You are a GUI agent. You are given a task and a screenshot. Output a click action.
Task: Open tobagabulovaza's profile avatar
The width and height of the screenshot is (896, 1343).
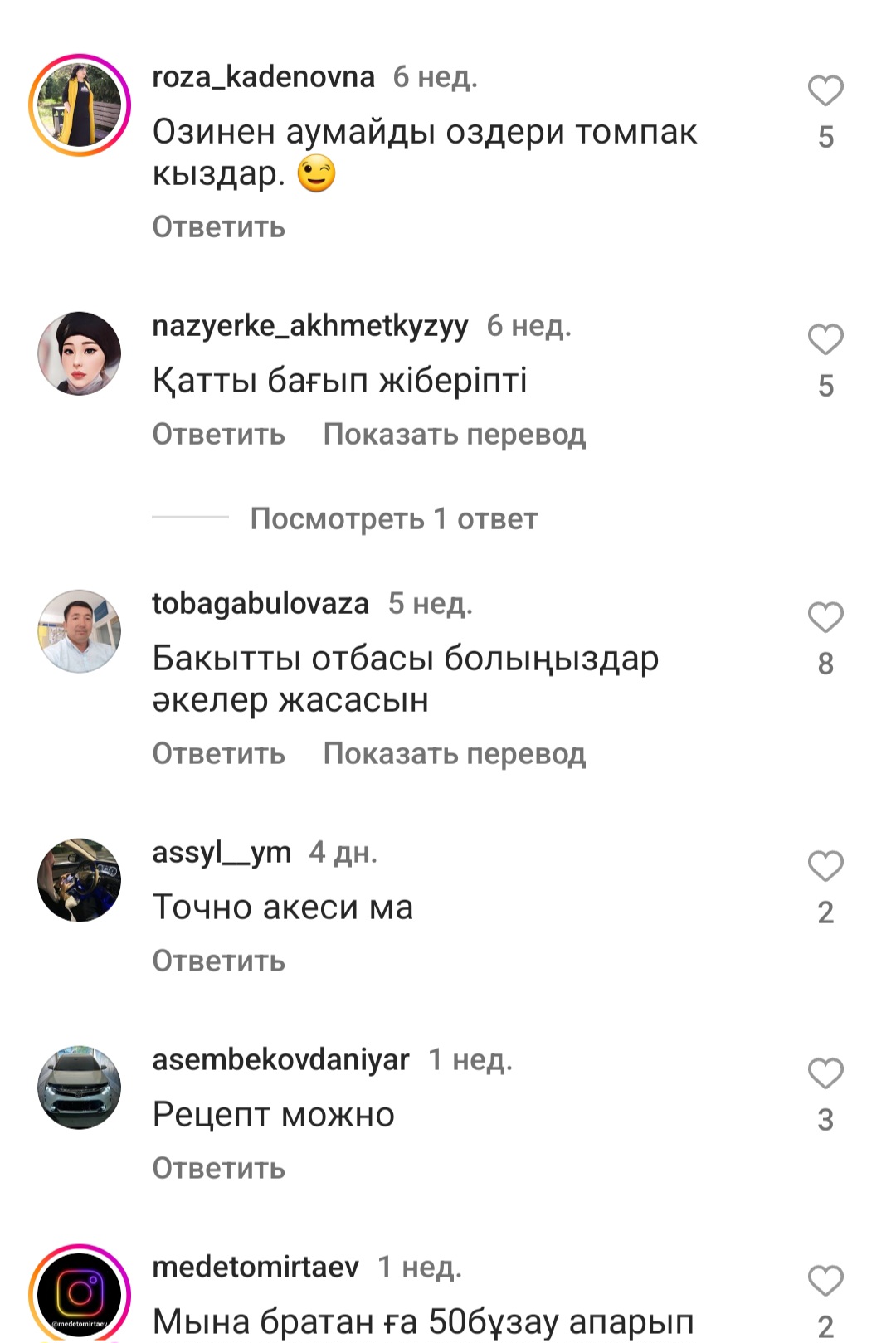tap(80, 631)
